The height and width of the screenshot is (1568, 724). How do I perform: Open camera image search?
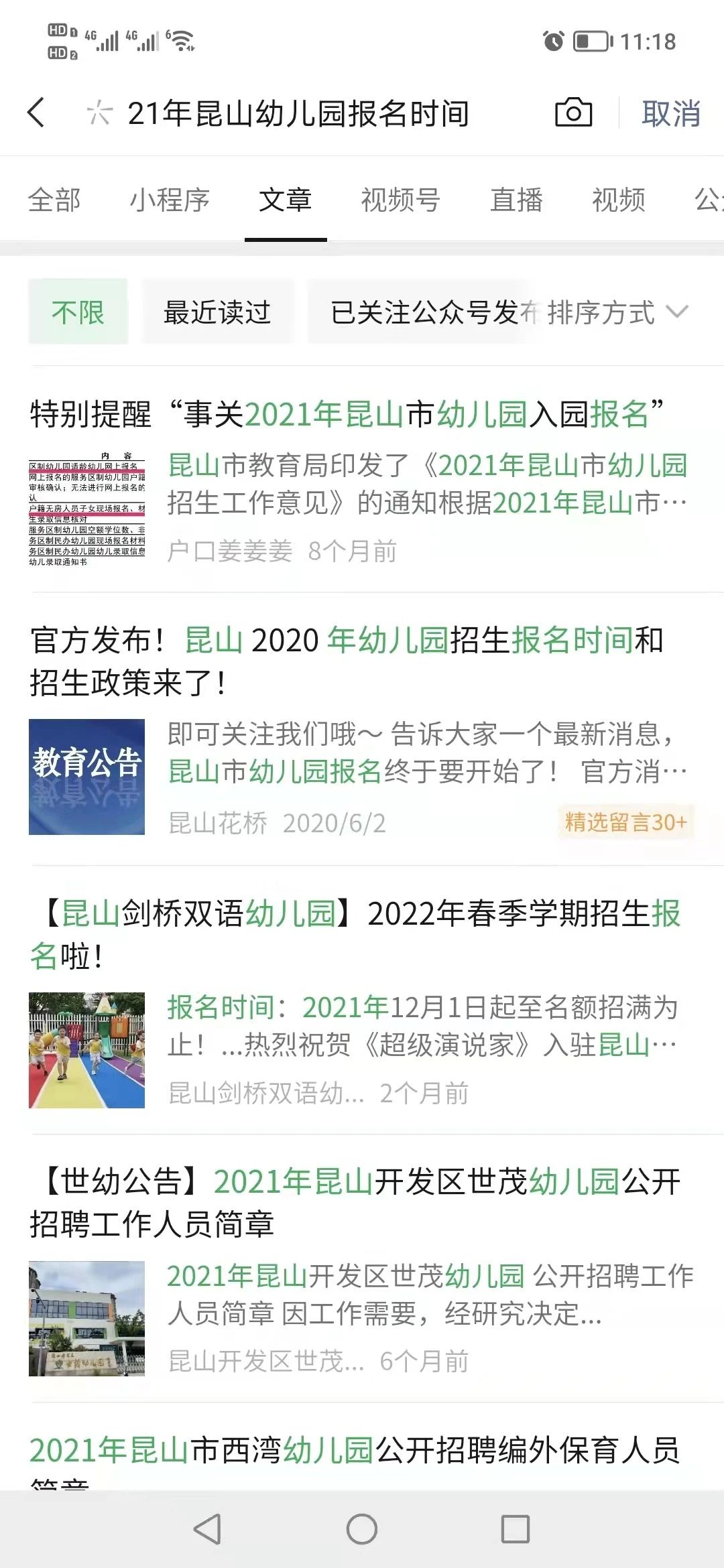(x=574, y=113)
